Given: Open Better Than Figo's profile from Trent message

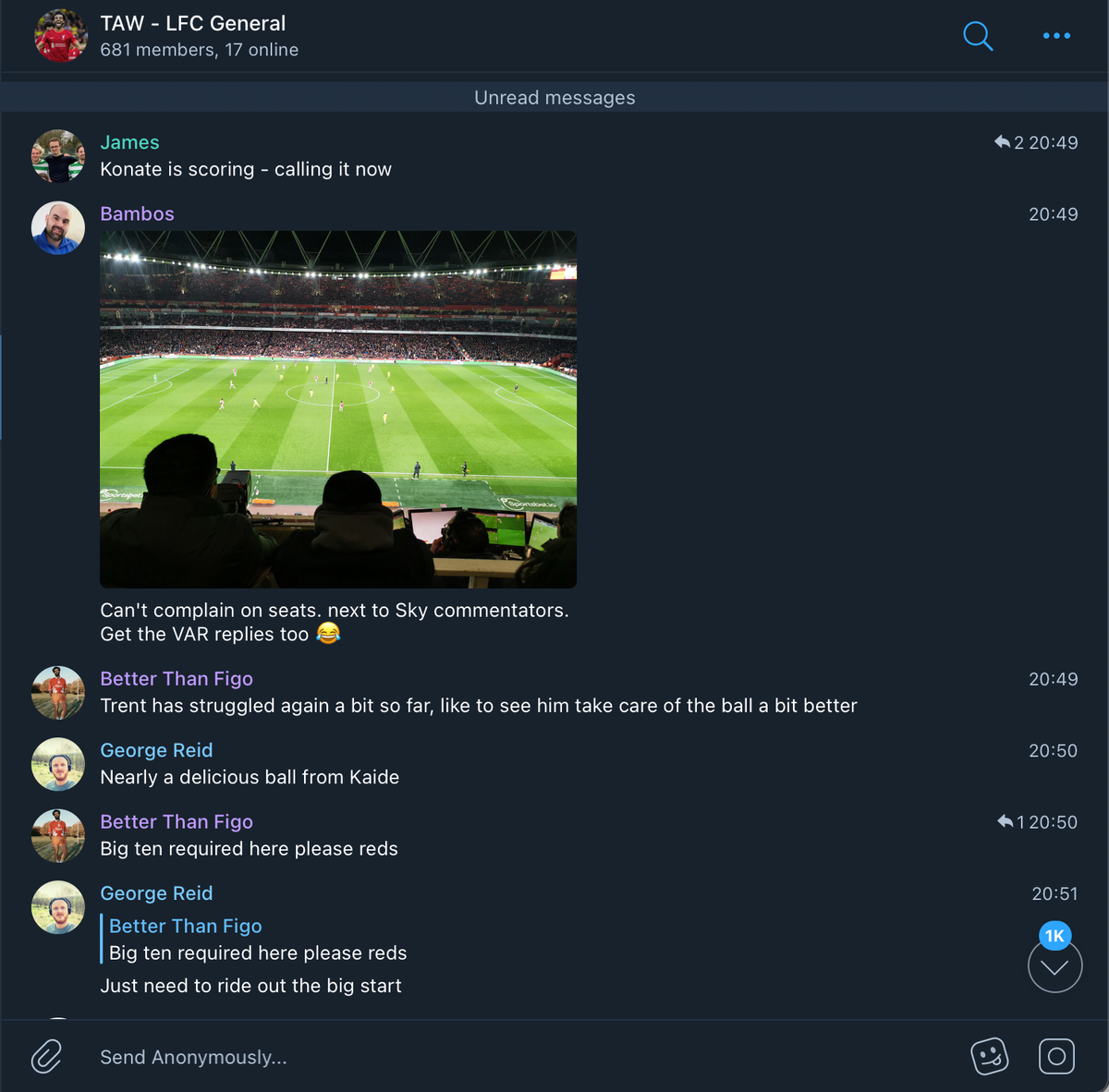Looking at the screenshot, I should 176,678.
